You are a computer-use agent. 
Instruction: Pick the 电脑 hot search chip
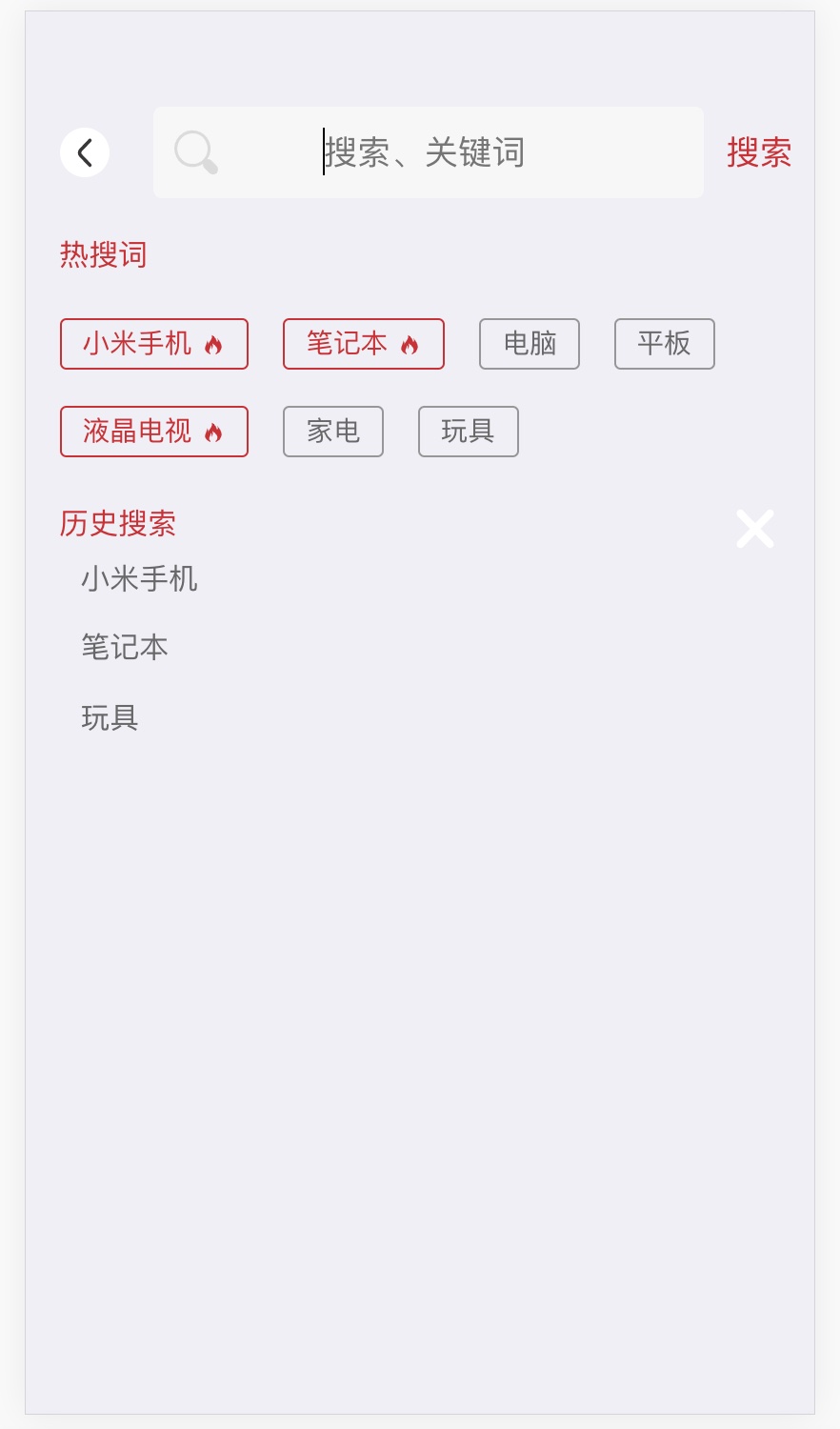click(x=530, y=344)
